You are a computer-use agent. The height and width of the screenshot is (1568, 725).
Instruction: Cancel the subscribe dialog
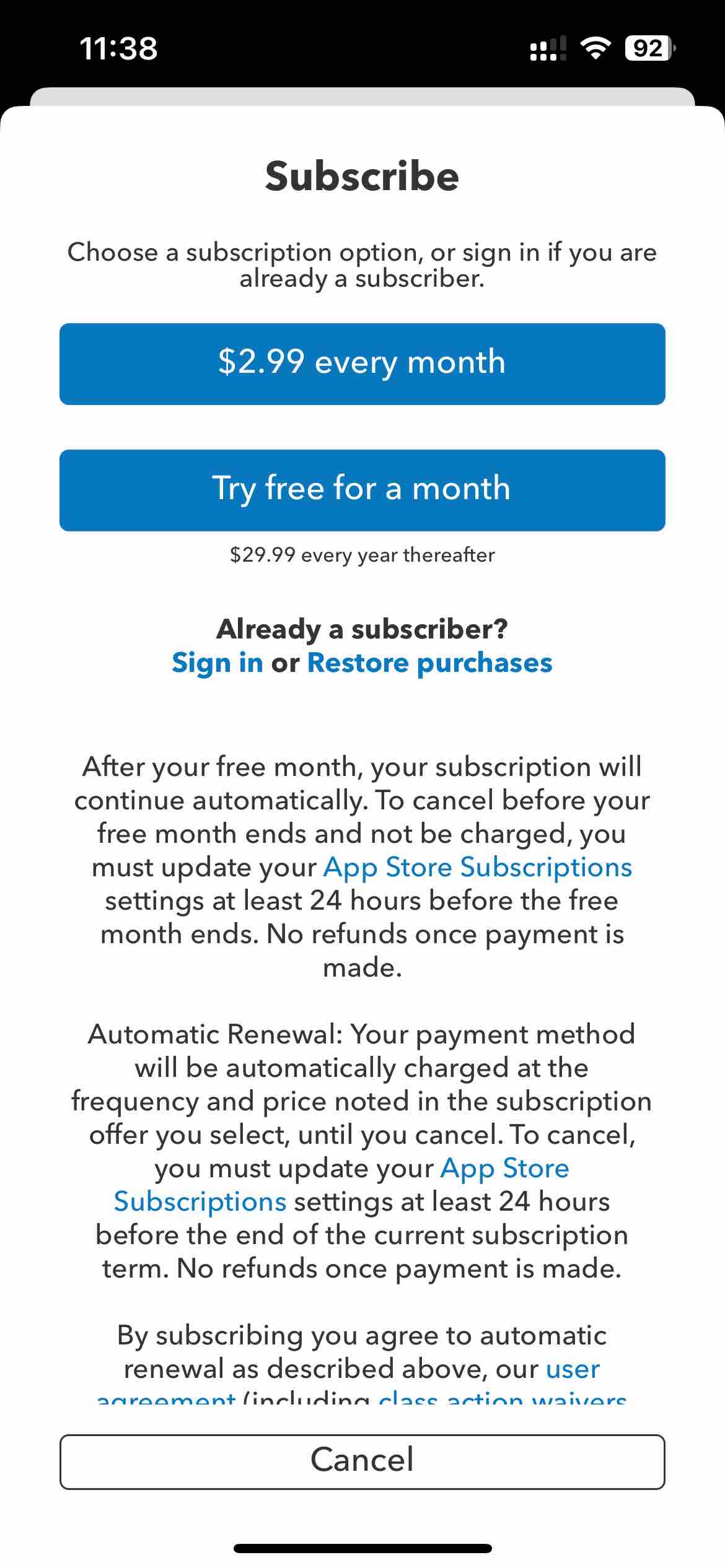(362, 1461)
